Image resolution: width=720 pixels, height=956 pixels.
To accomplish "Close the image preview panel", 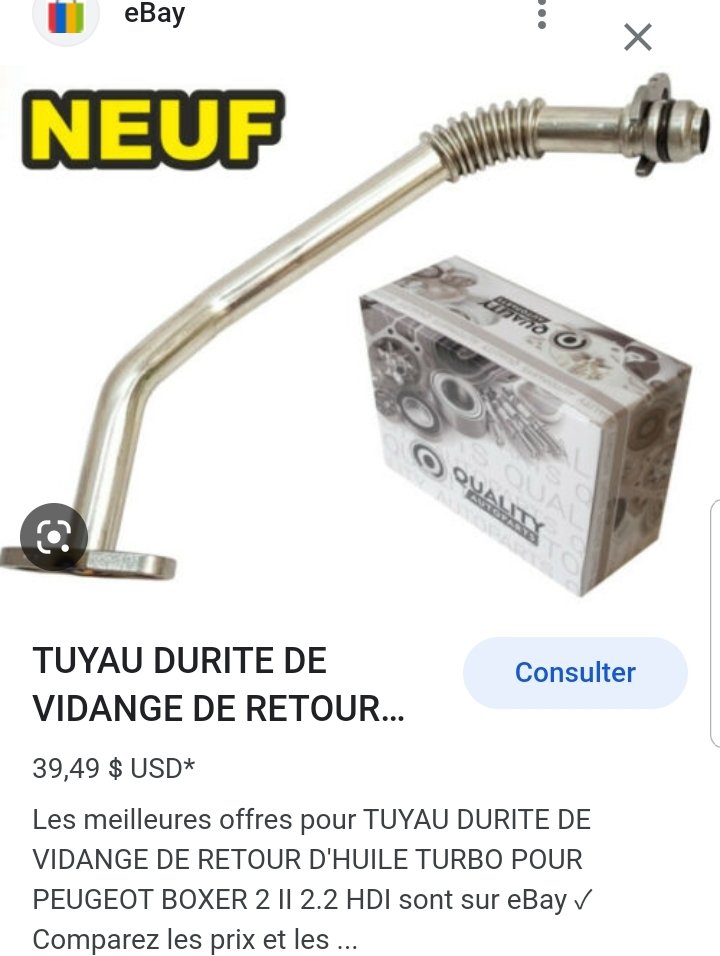I will (637, 38).
